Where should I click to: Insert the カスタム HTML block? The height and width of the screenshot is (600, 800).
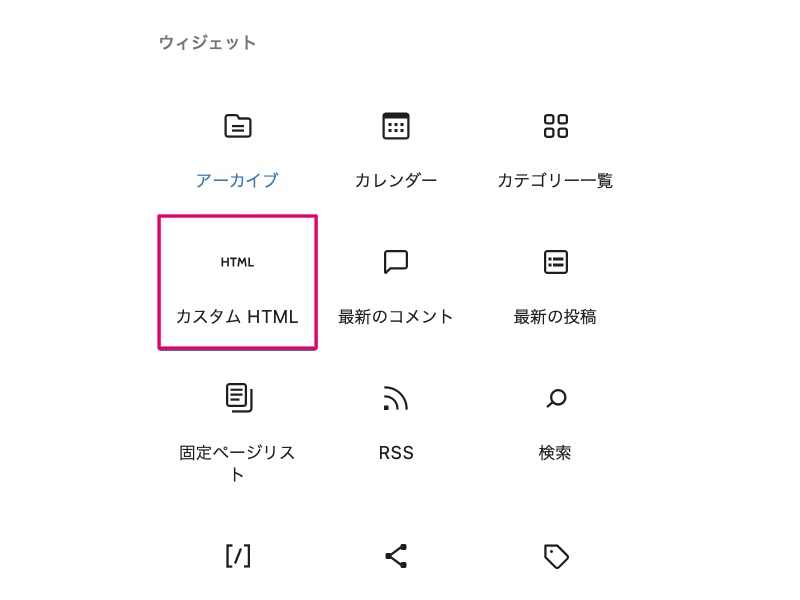[x=237, y=284]
